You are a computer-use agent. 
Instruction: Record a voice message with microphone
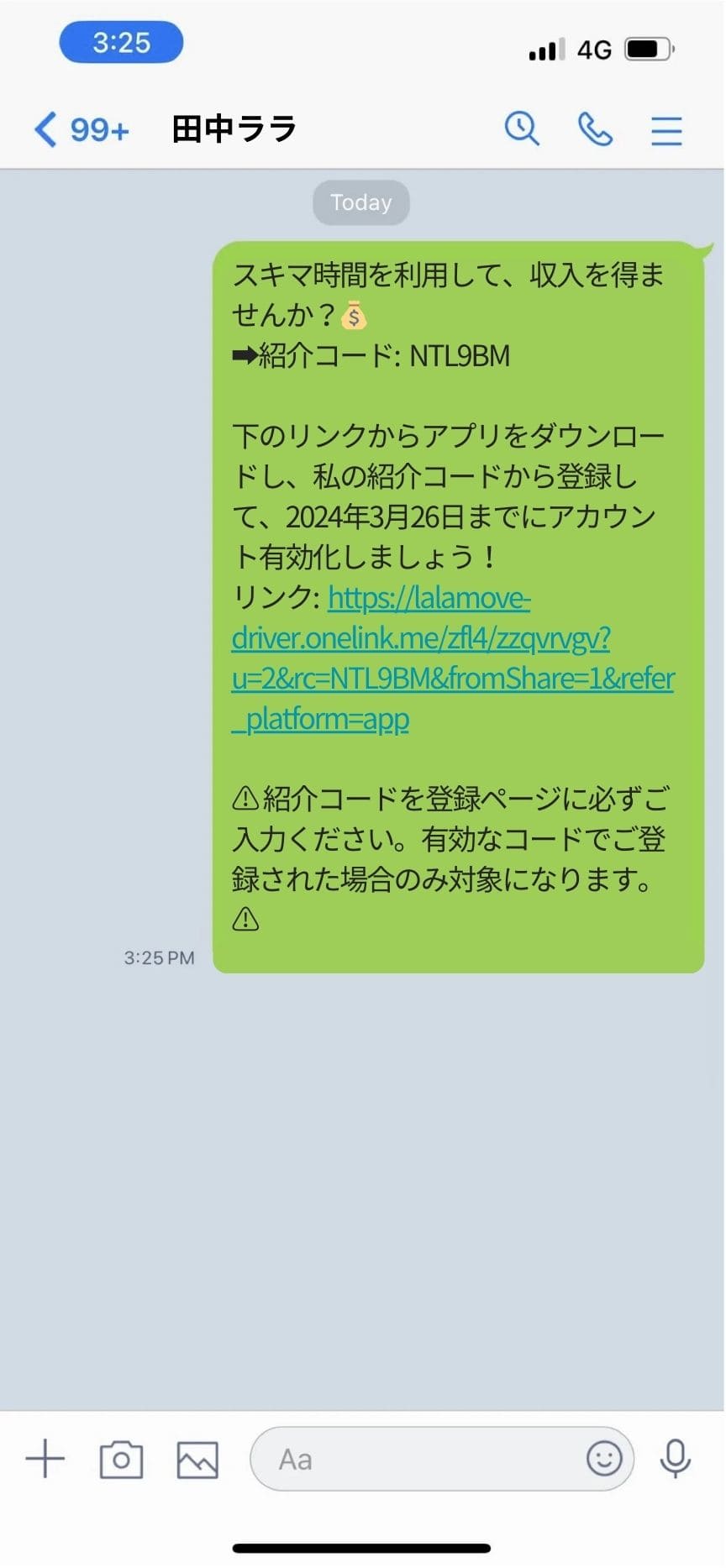675,1459
